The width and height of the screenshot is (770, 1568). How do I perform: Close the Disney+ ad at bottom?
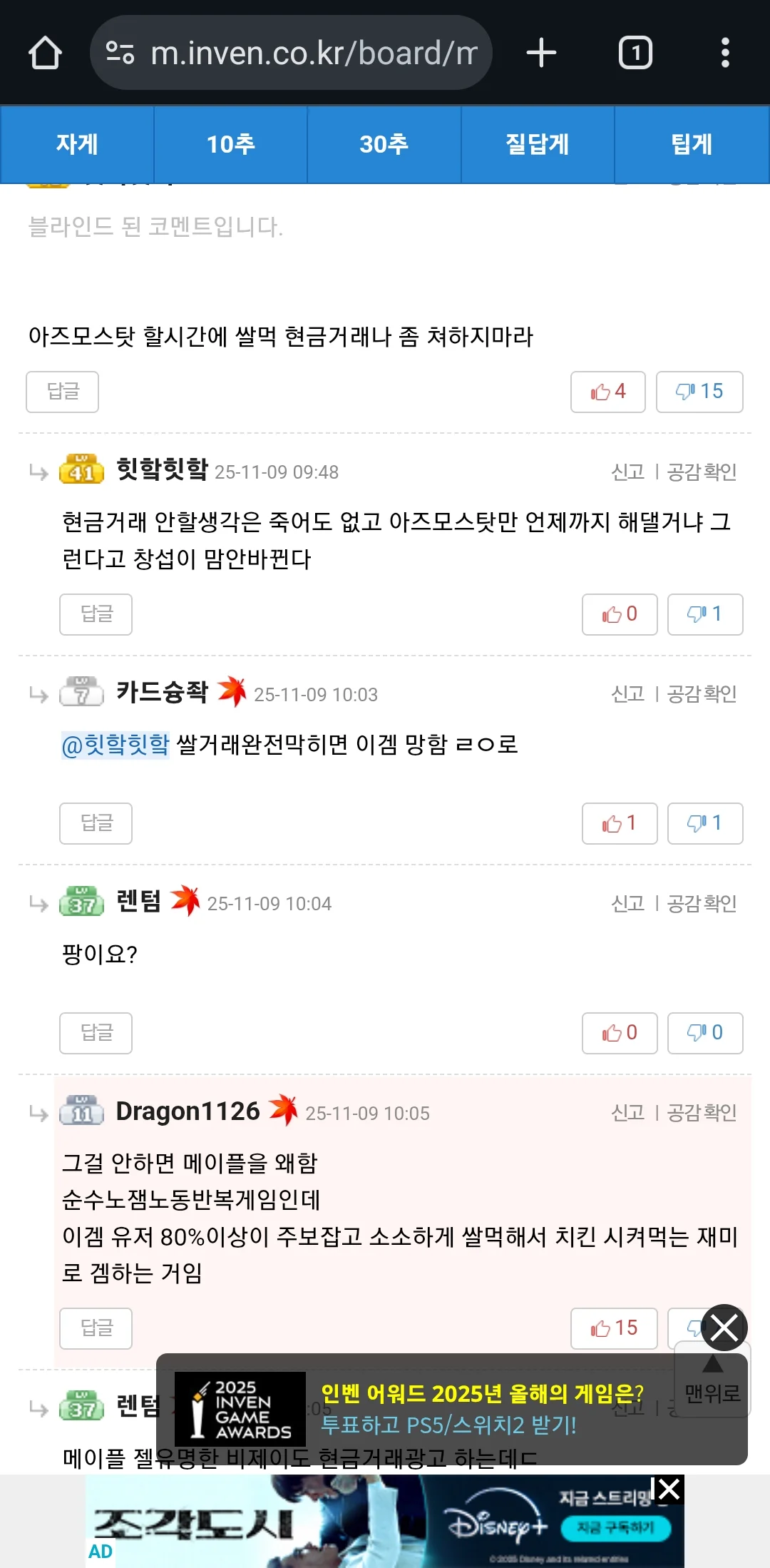pos(668,1490)
